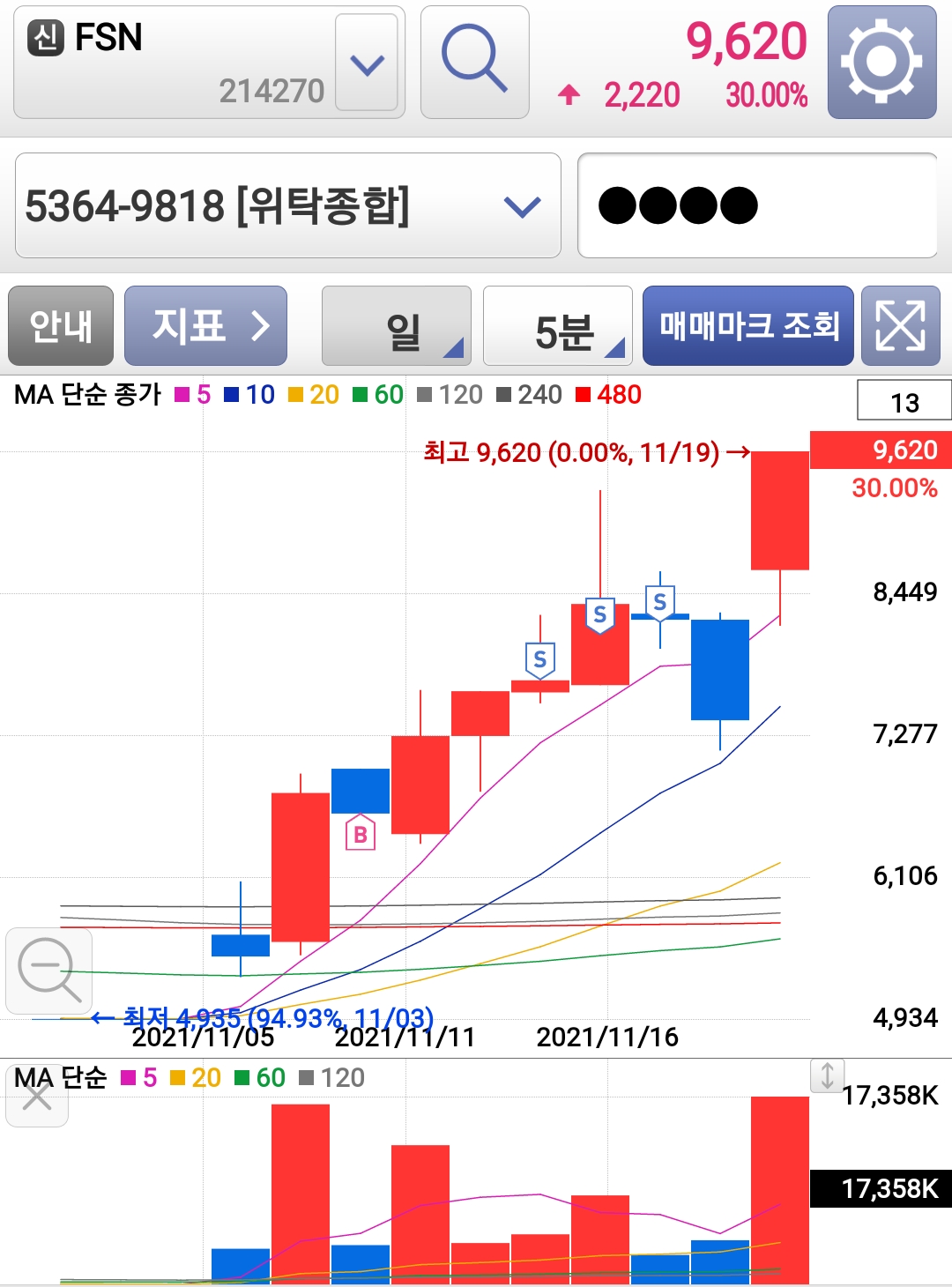The width and height of the screenshot is (952, 1287).
Task: Tap the account password field
Action: click(756, 206)
